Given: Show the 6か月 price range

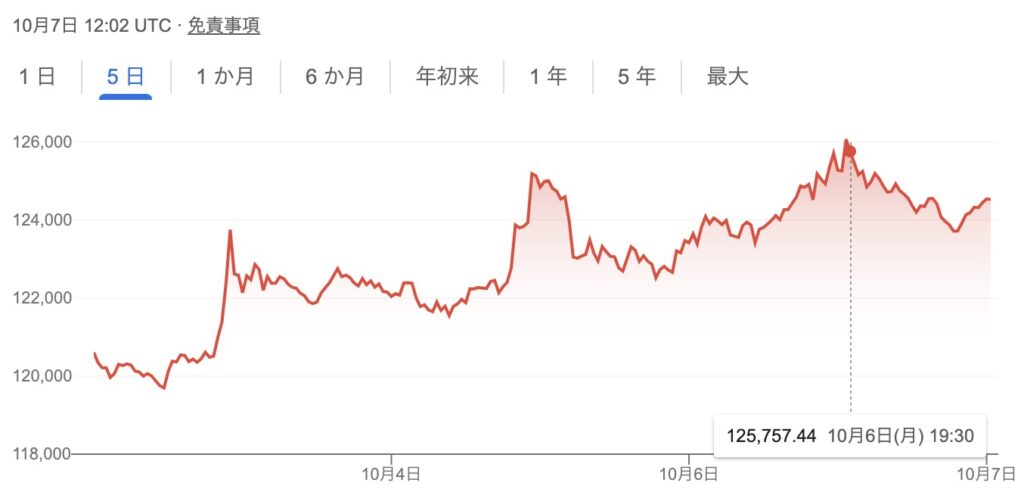Looking at the screenshot, I should 335,76.
